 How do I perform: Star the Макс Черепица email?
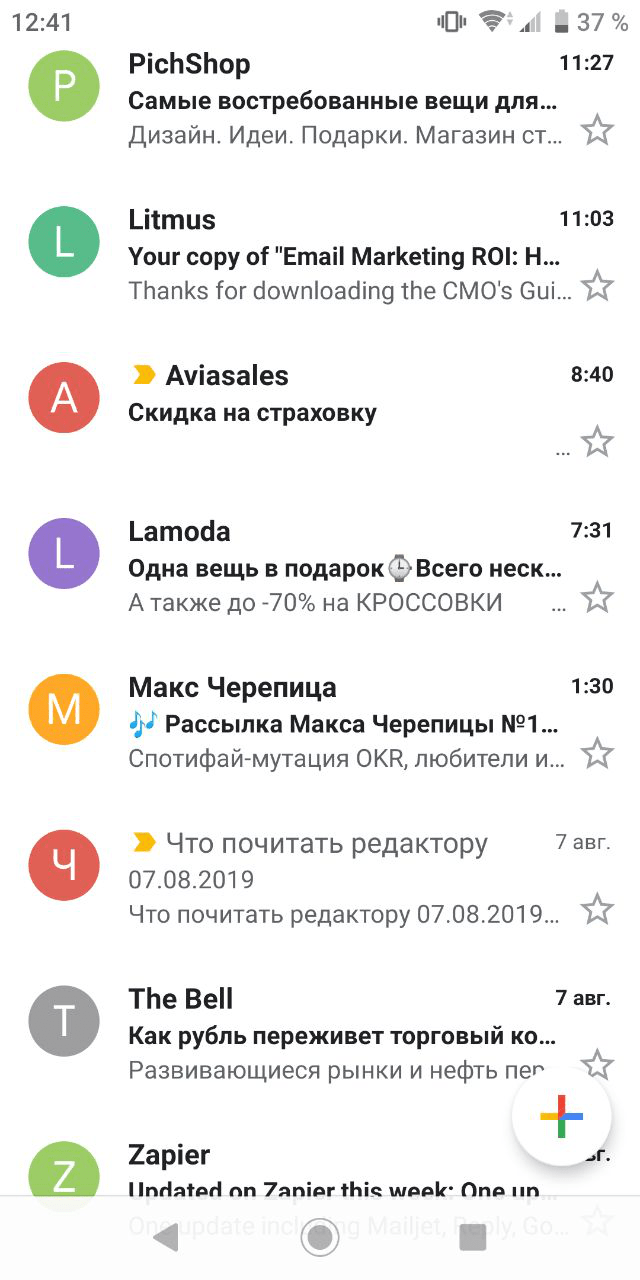(x=597, y=753)
